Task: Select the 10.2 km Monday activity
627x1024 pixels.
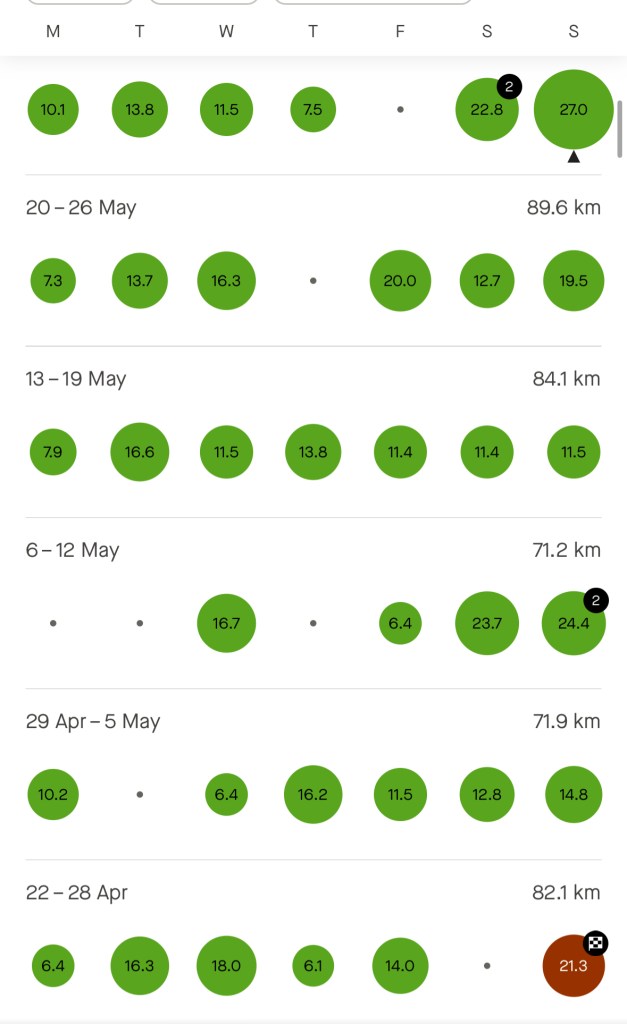Action: pos(53,795)
